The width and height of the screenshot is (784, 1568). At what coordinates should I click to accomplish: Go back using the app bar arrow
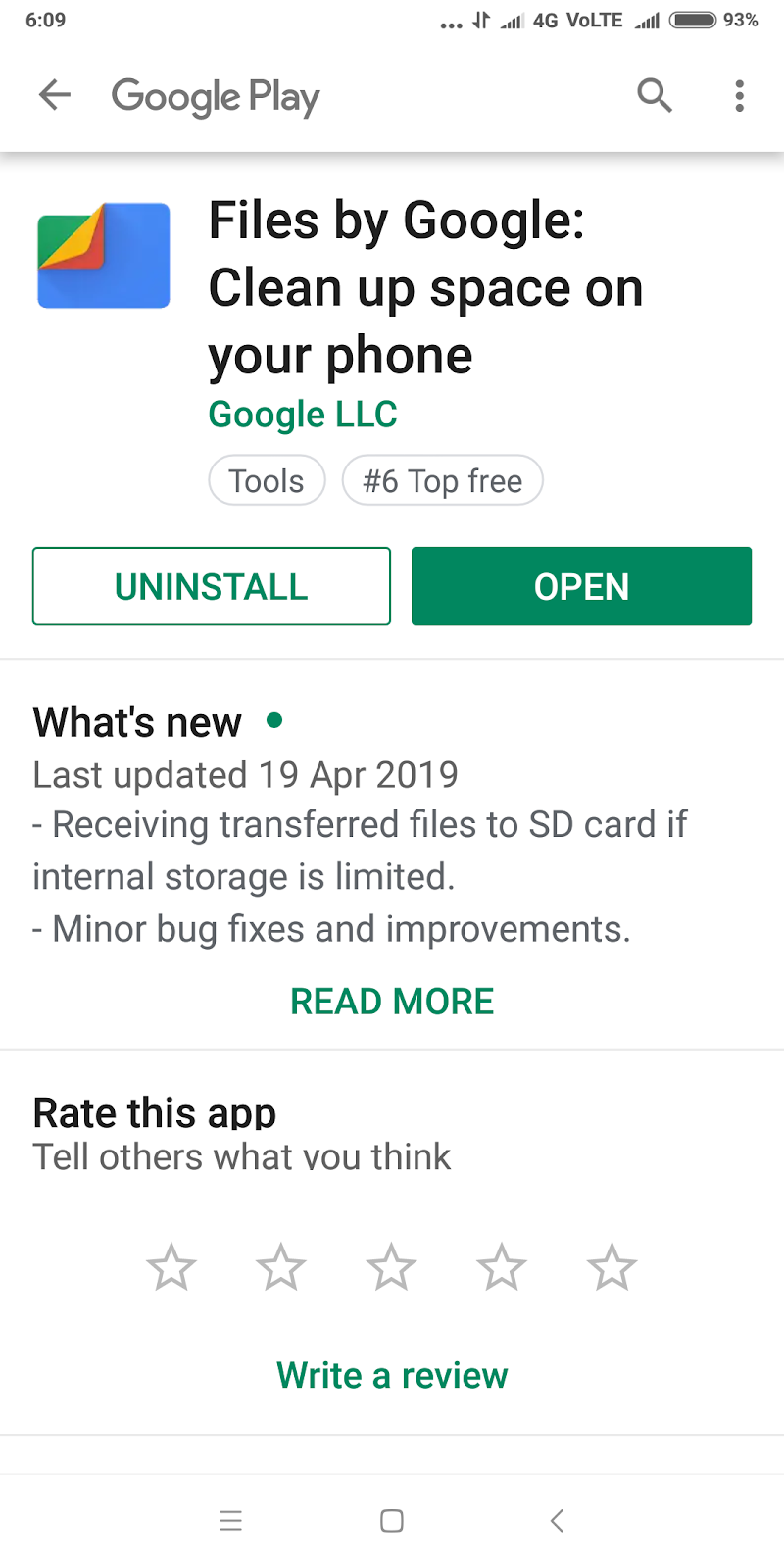point(55,96)
